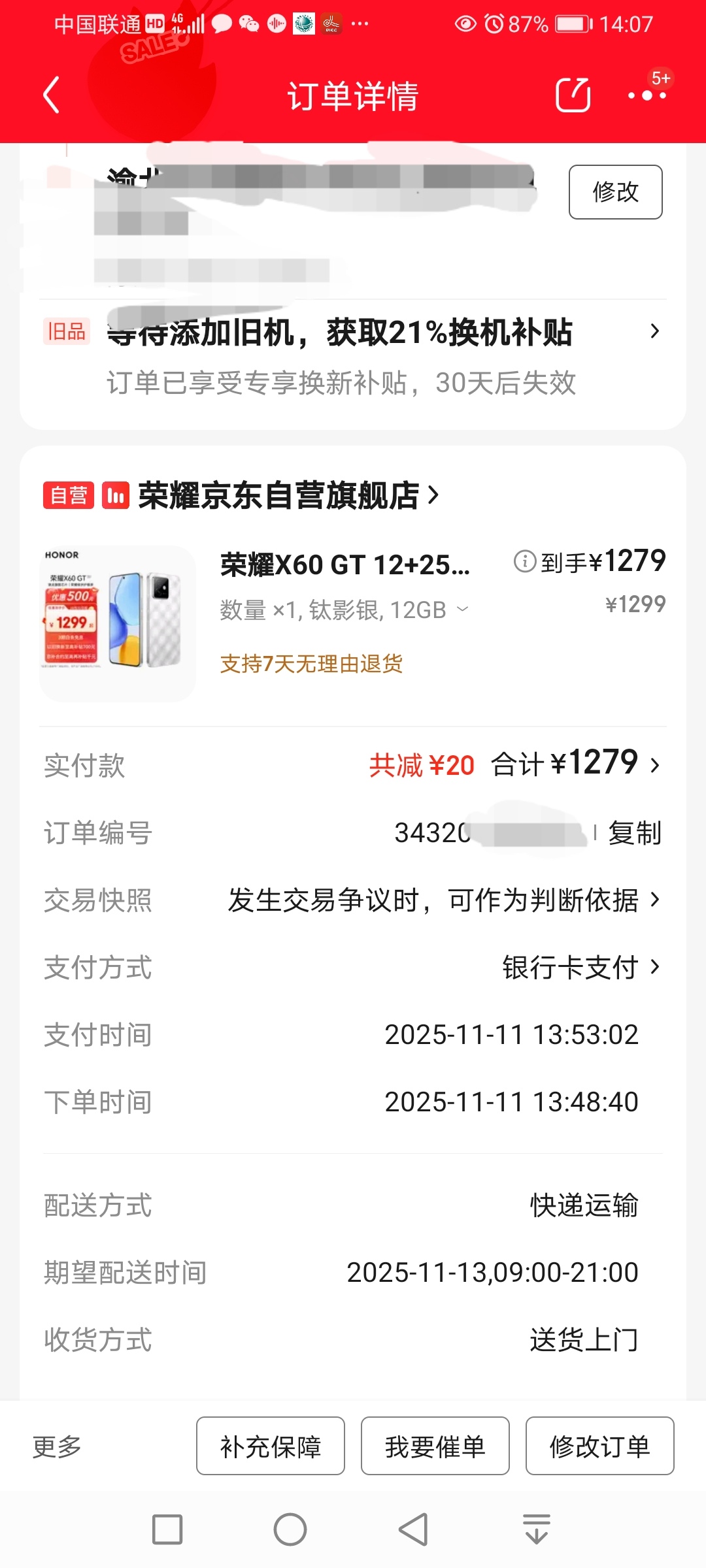Image resolution: width=706 pixels, height=1568 pixels.
Task: Visit 荣耀京东自营旗舰店 store page
Action: coord(288,495)
